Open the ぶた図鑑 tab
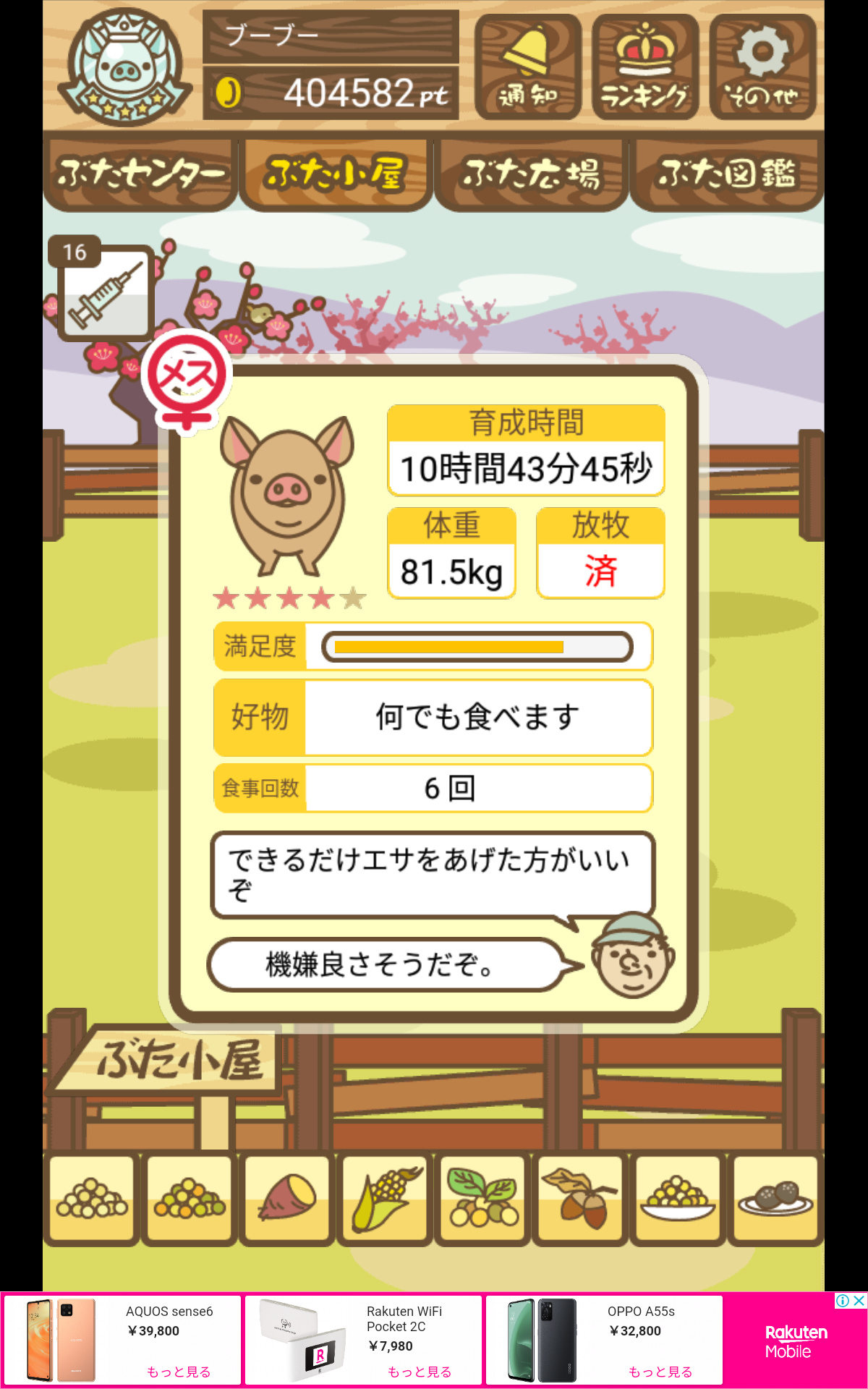Screen dimensions: 868x1389 click(x=727, y=174)
